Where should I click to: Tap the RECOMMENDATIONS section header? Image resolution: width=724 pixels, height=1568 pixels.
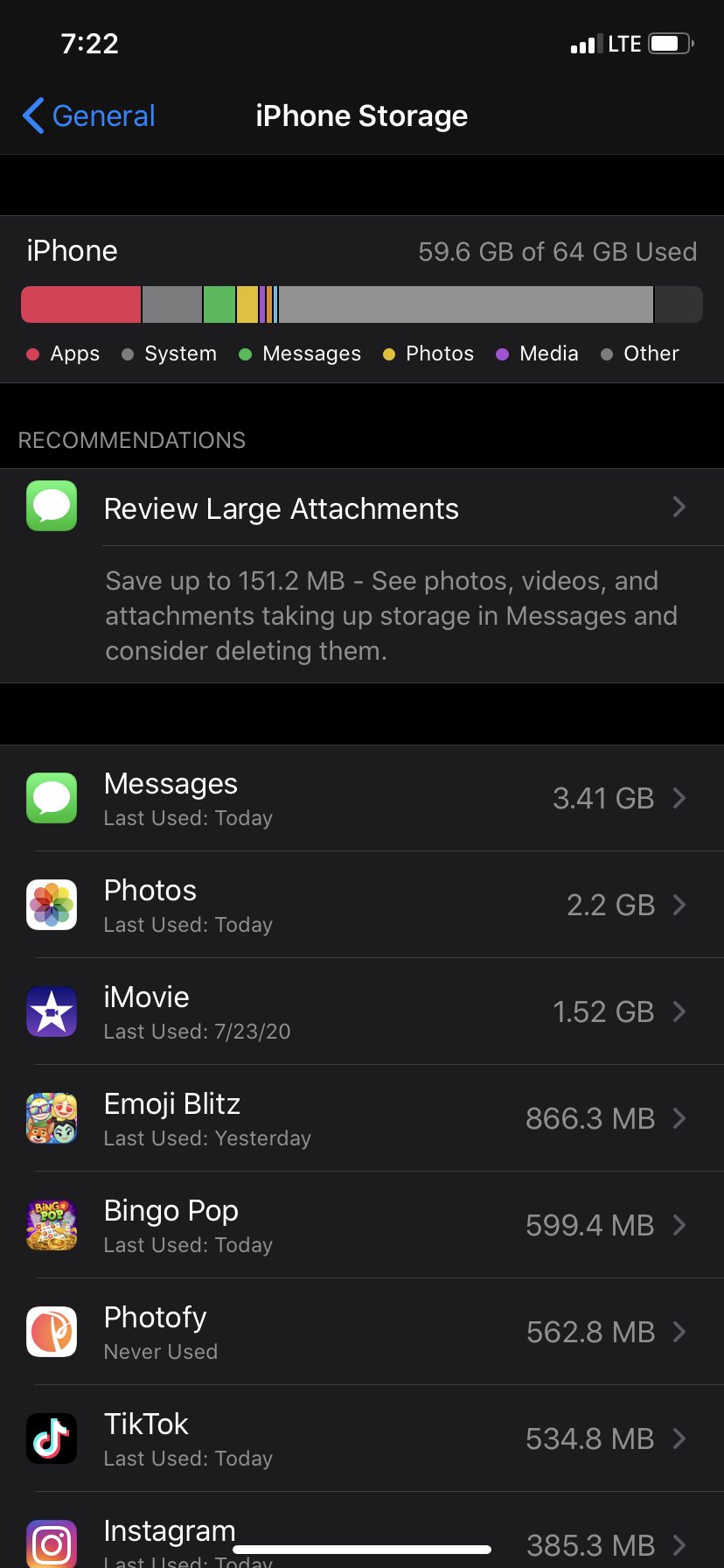pyautogui.click(x=132, y=439)
